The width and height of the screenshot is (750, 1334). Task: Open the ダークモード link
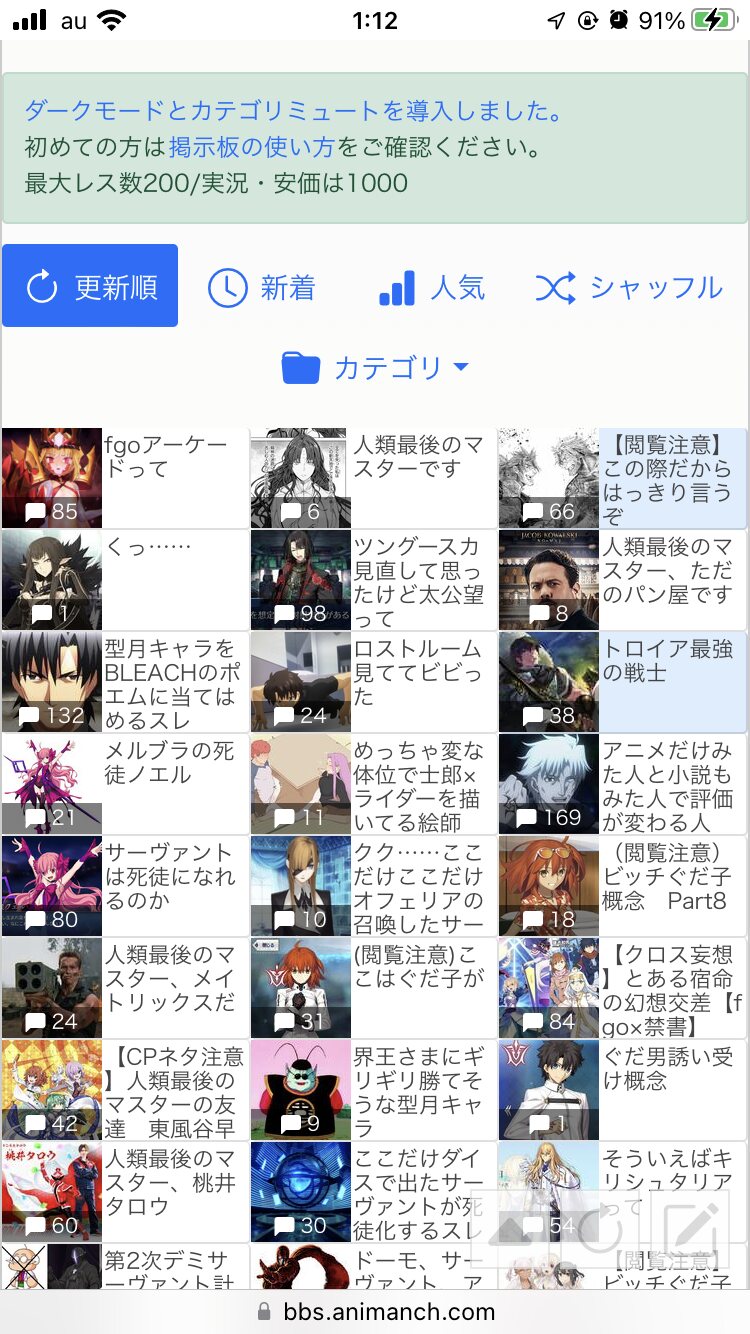92,111
